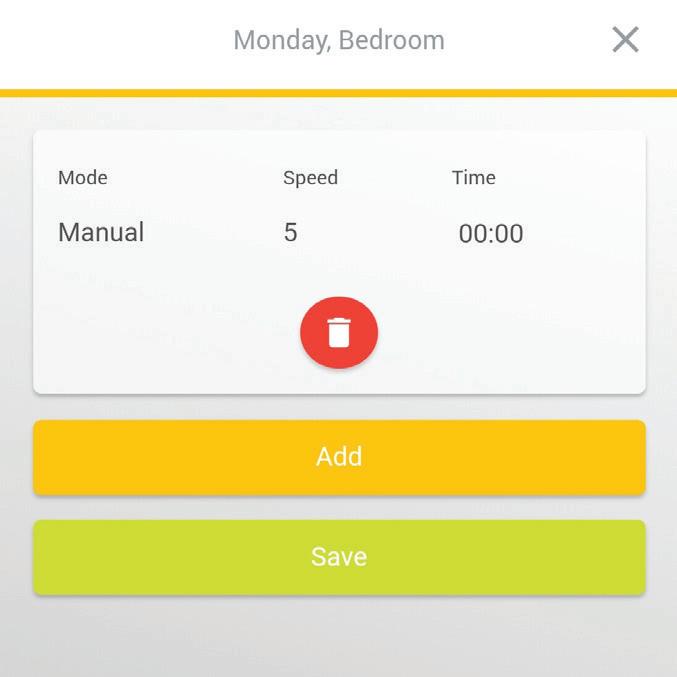This screenshot has height=677, width=677.
Task: Change the Manual mode value
Action: tap(101, 233)
